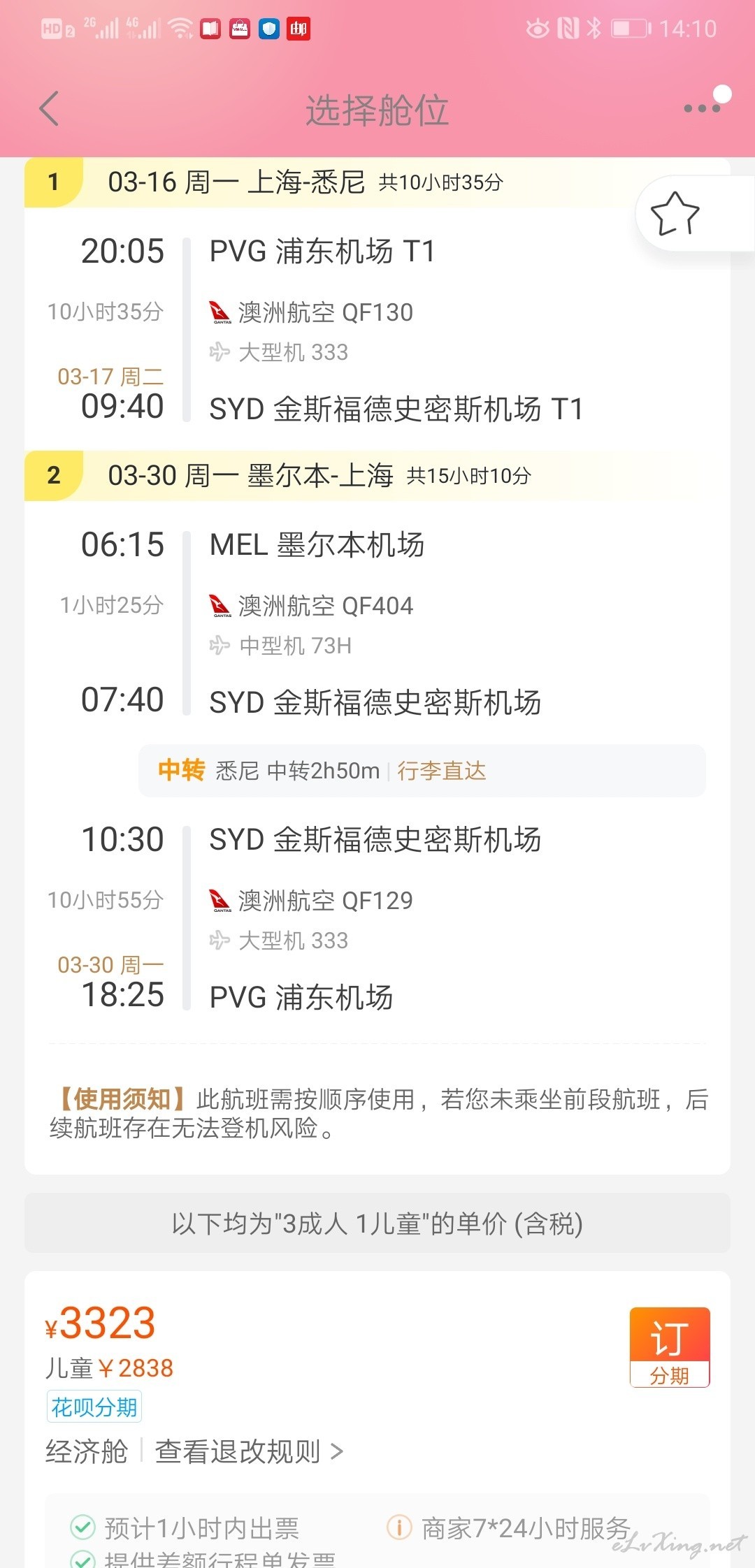
Task: Book the ¥3323 economy fare
Action: coord(670,1346)
